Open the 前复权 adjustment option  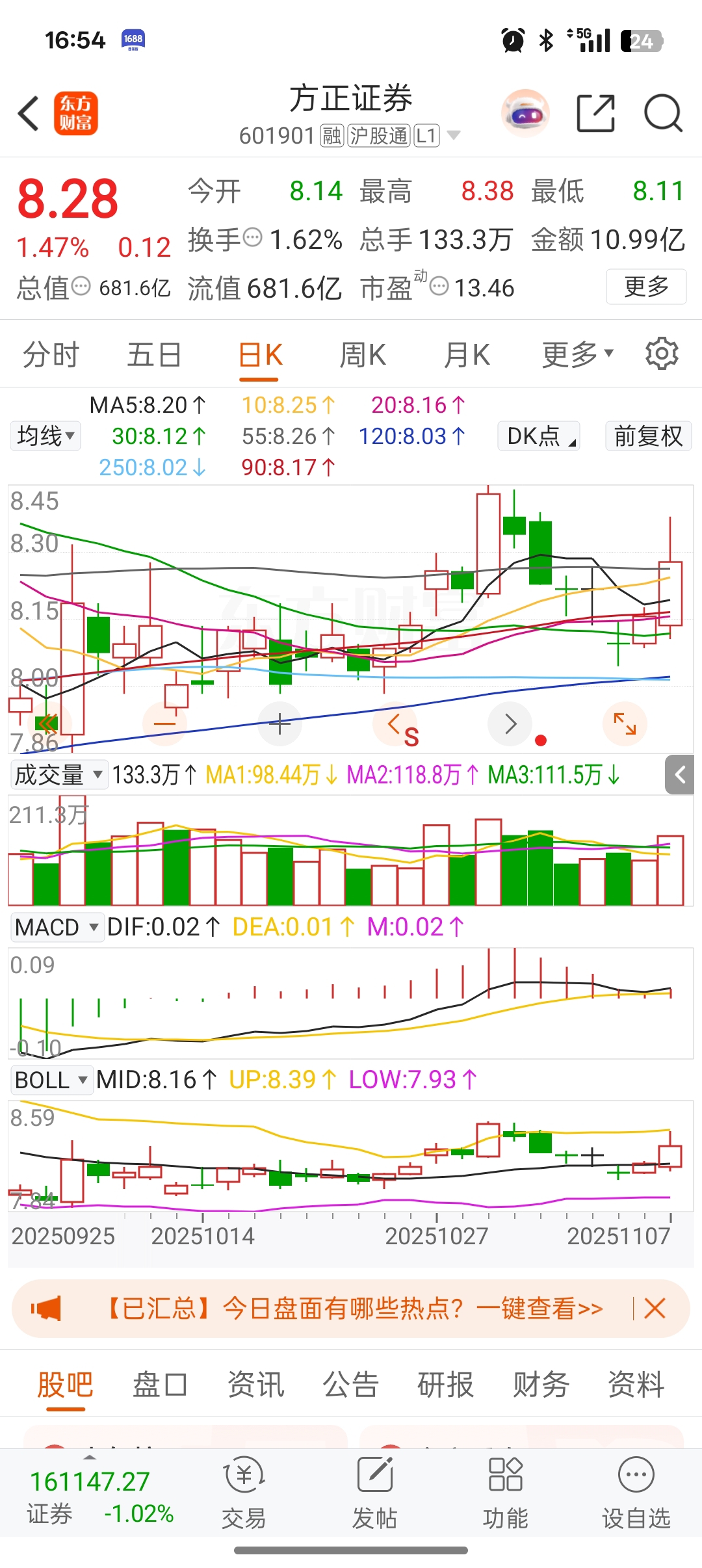pos(648,436)
